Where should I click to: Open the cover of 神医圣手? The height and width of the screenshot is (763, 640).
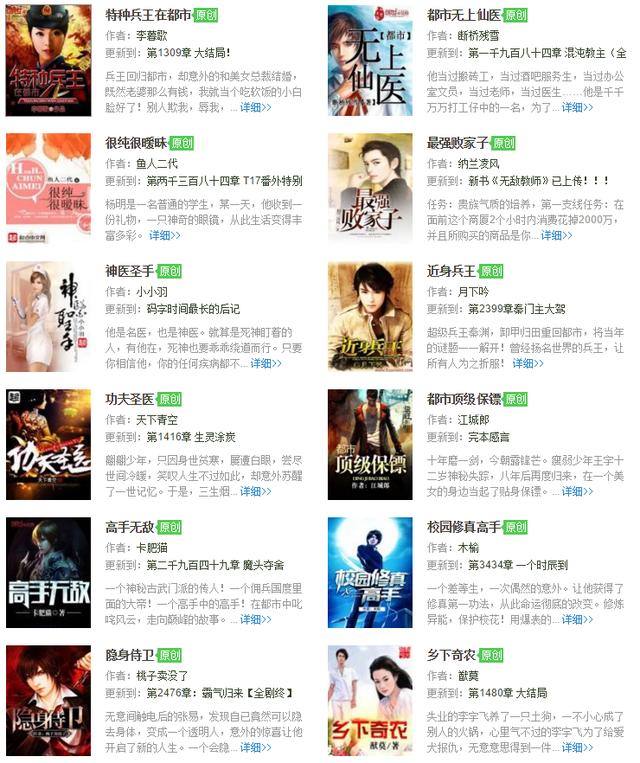pos(47,316)
